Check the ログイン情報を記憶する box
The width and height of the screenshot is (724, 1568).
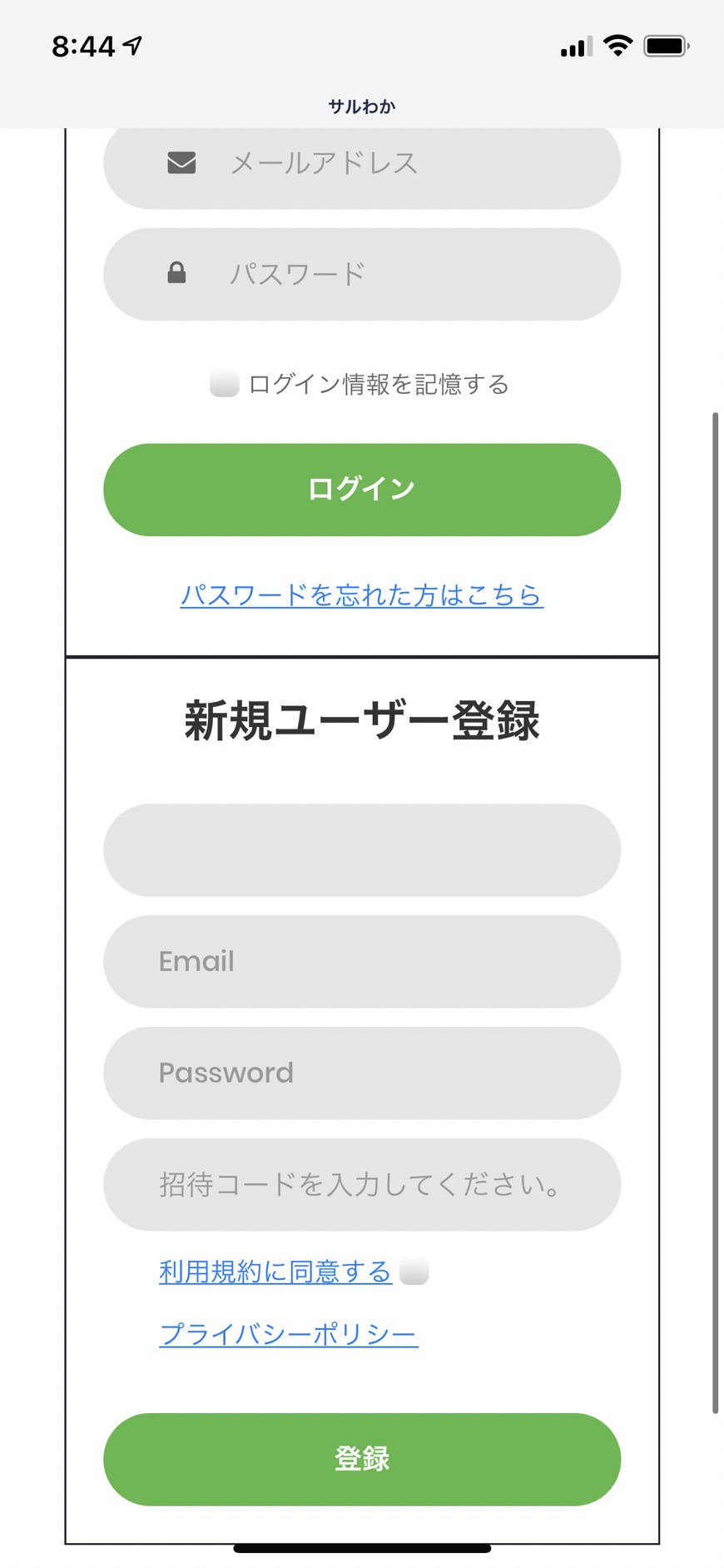point(224,384)
